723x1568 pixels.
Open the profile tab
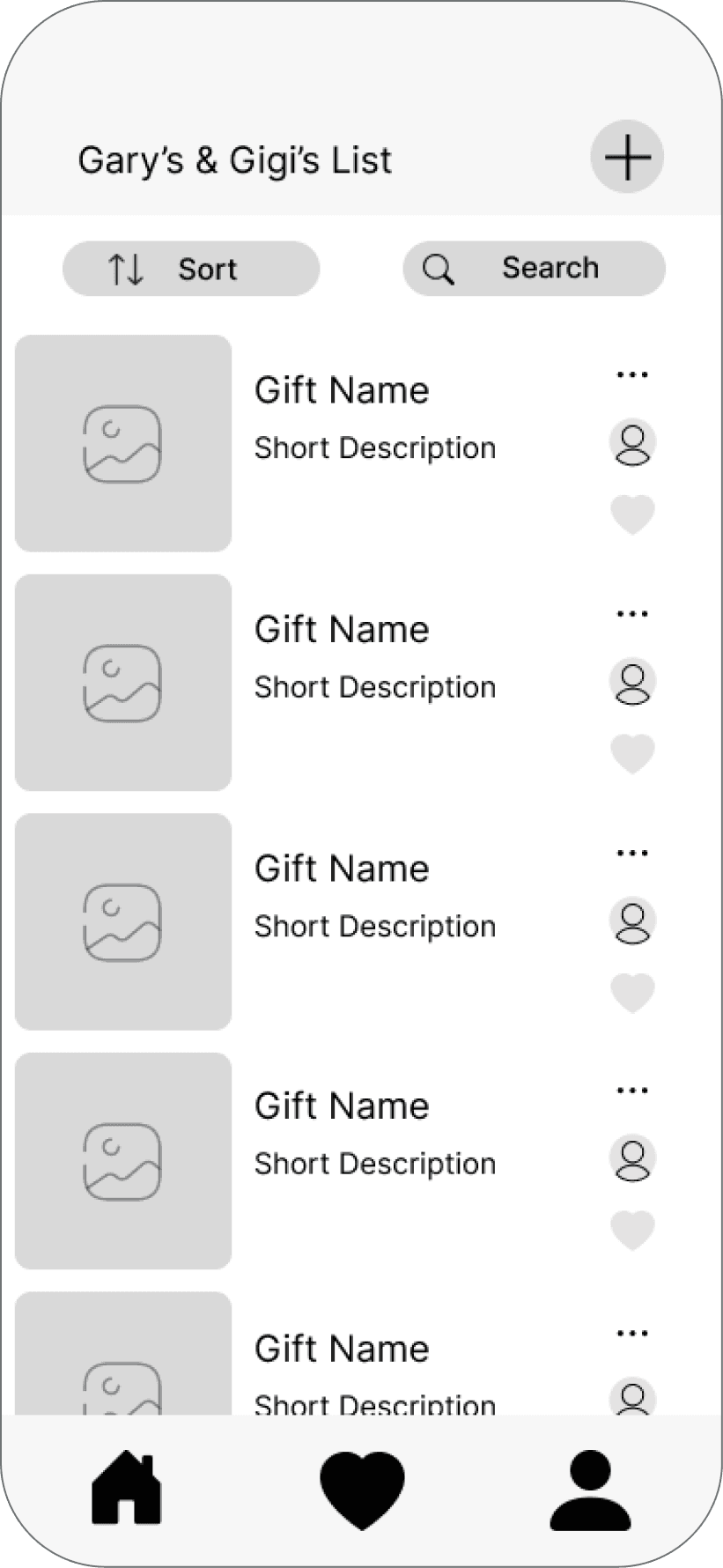tap(590, 1490)
